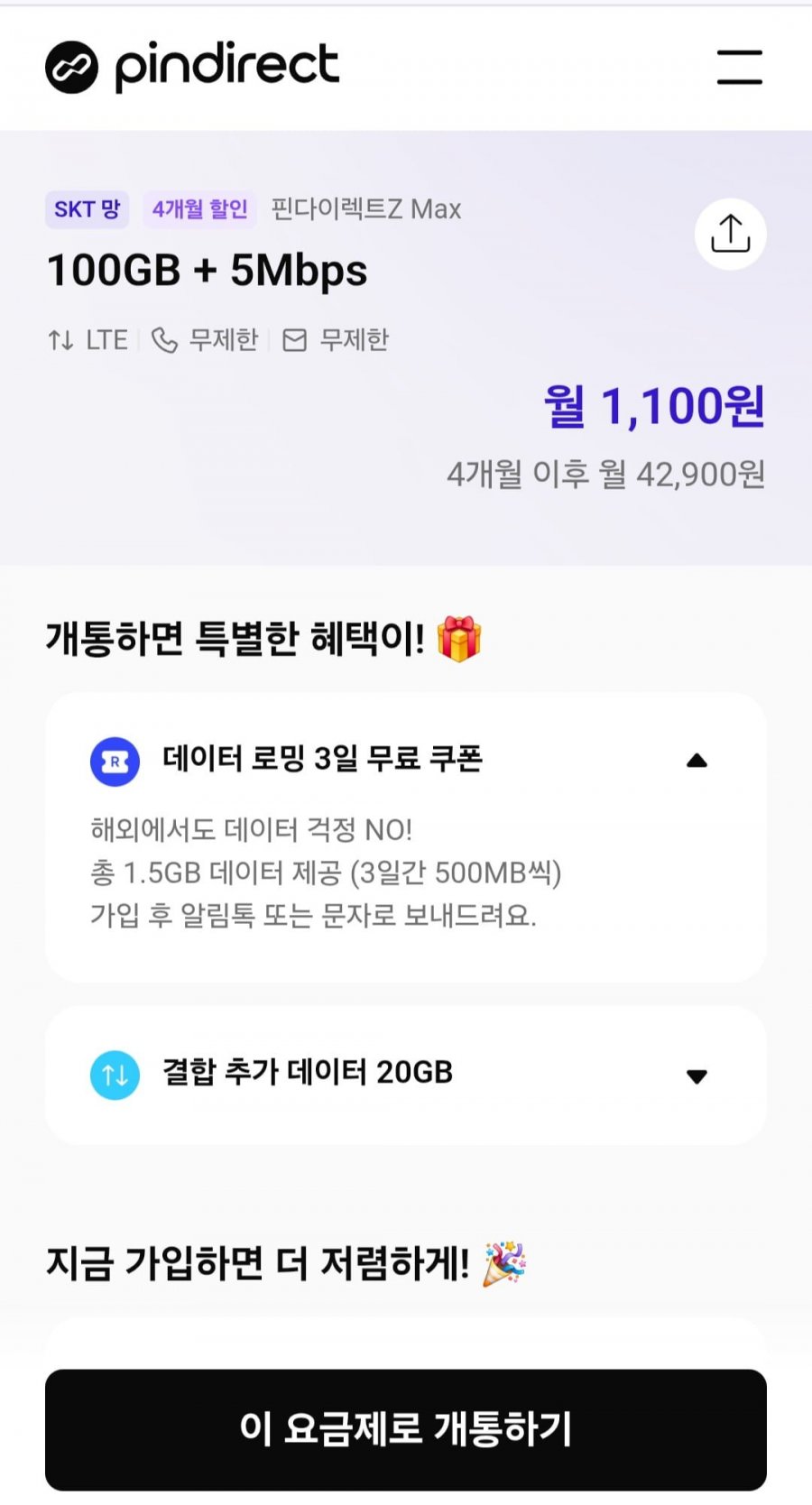Share this 100GB + 5Mbps plan
Image resolution: width=812 pixels, height=1505 pixels.
click(x=730, y=235)
